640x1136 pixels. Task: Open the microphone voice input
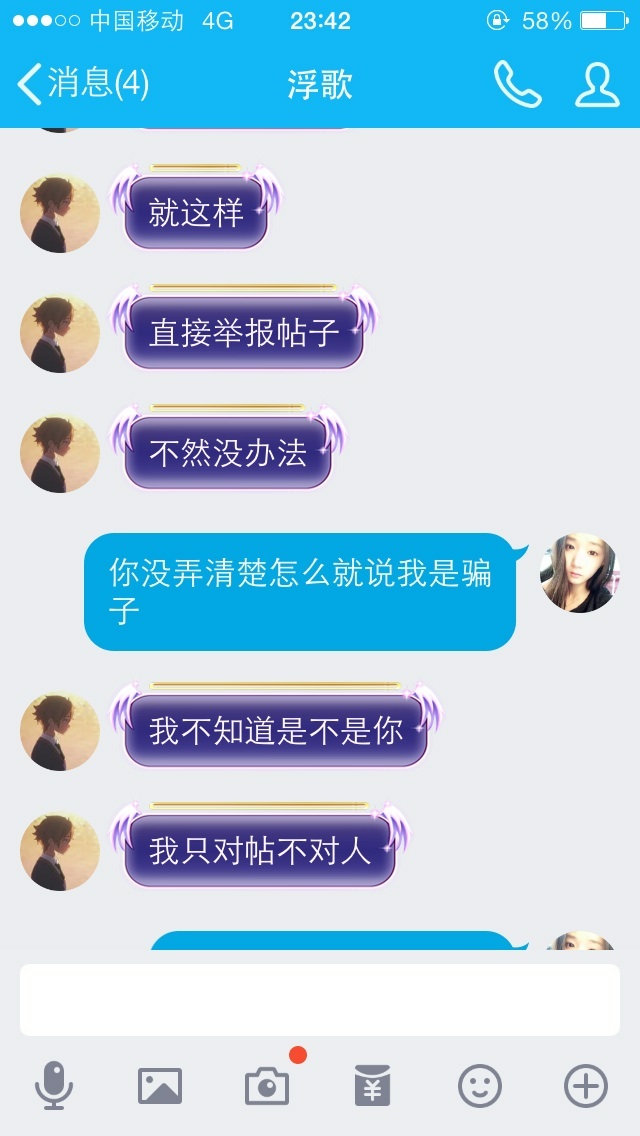coord(54,1085)
